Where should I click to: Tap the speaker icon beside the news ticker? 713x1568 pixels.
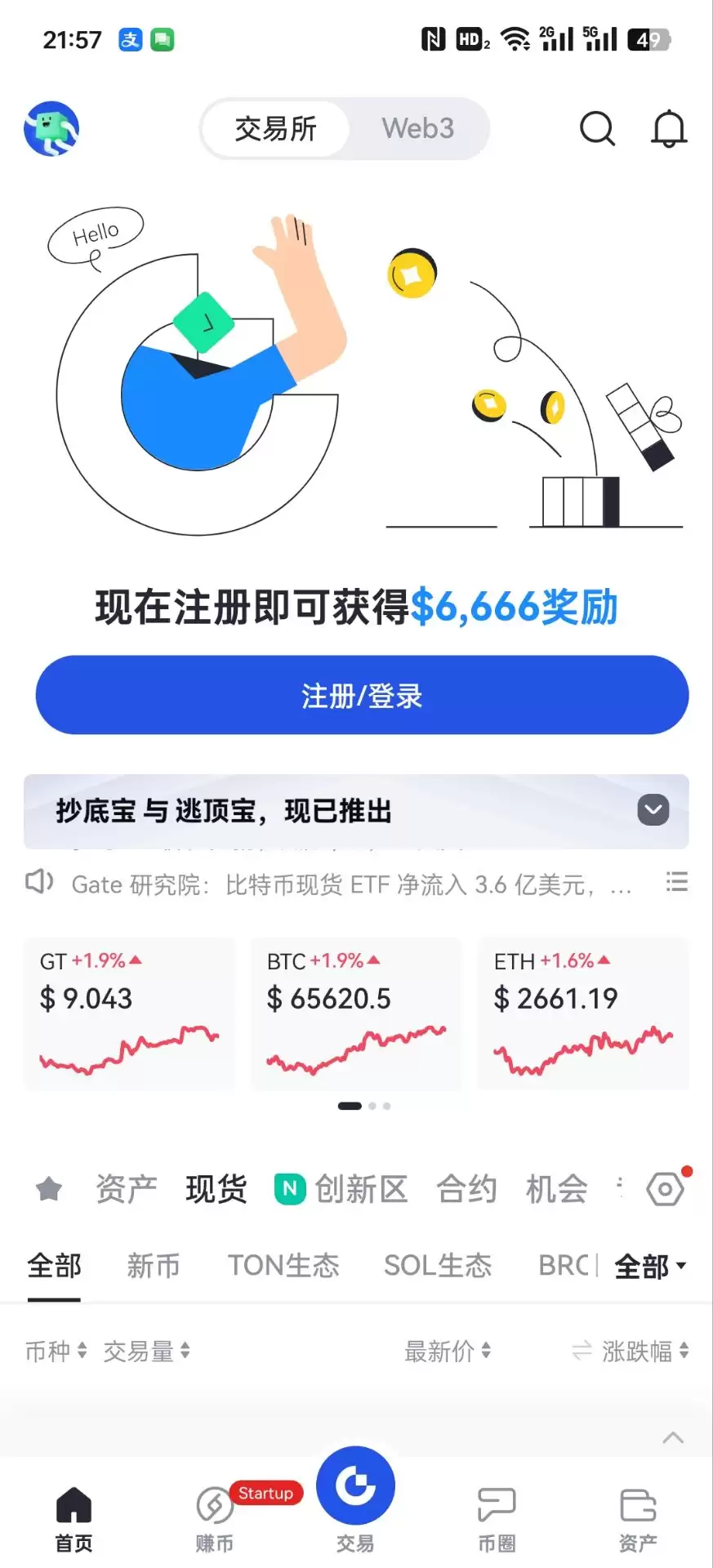(38, 883)
